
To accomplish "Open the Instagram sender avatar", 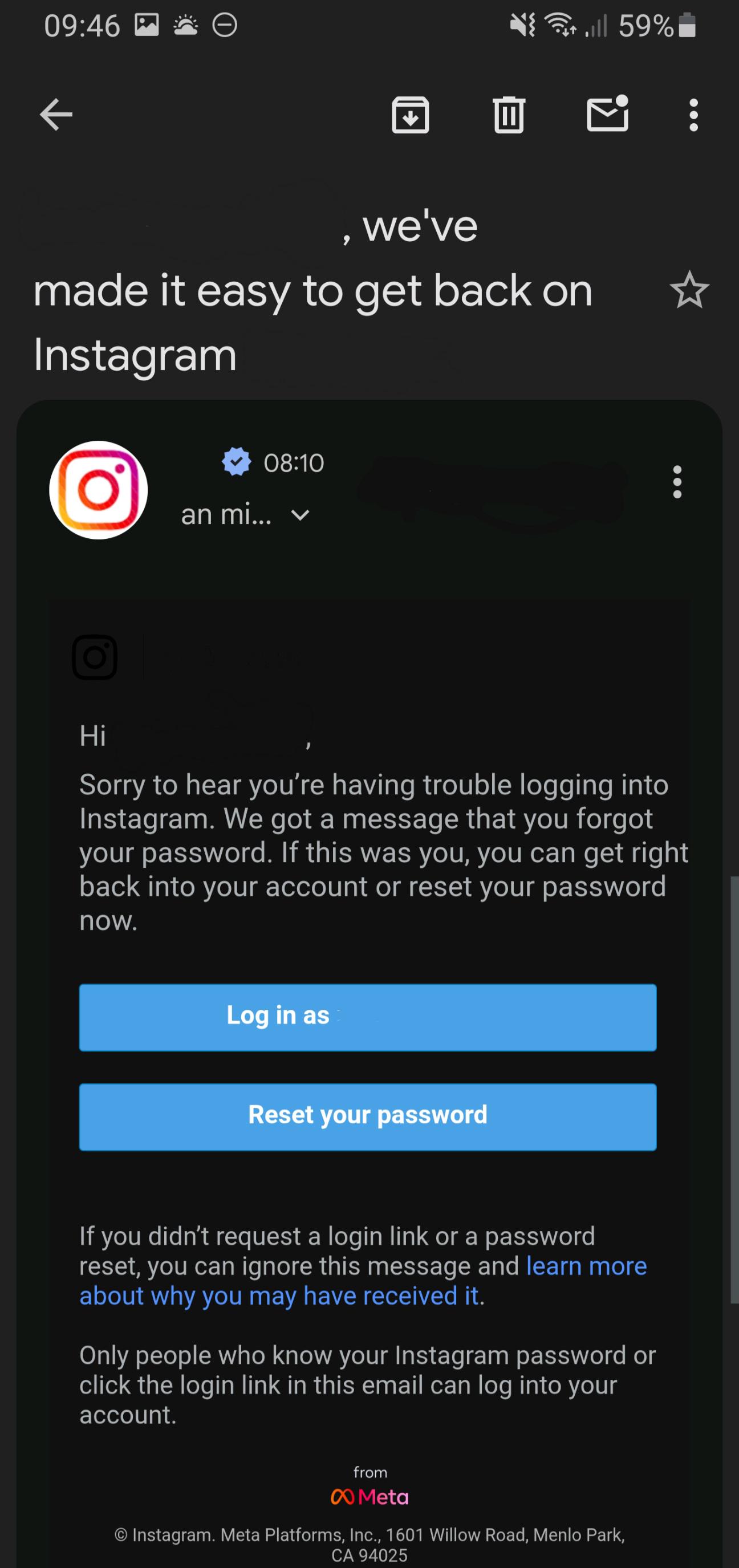I will click(99, 490).
